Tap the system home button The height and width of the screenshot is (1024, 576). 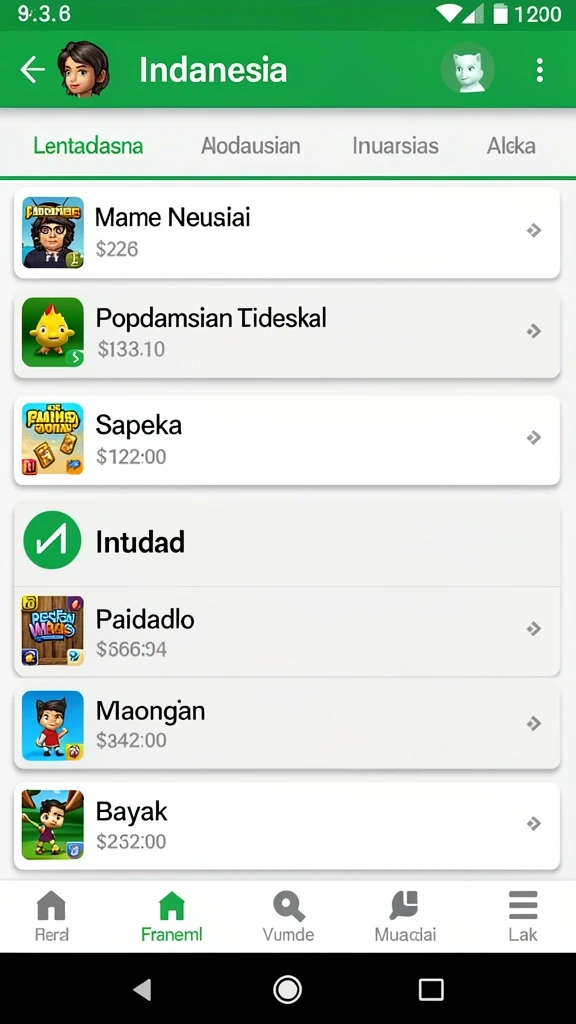(x=287, y=989)
